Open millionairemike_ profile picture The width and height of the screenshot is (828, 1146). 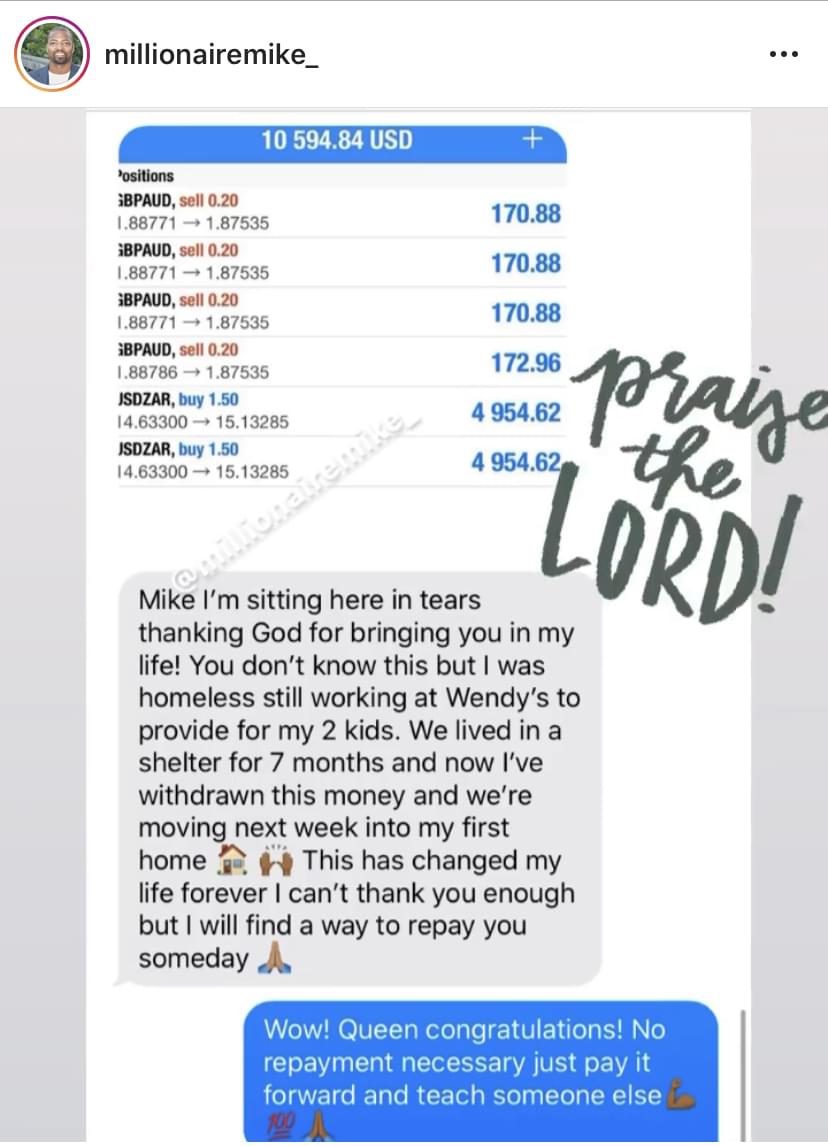pyautogui.click(x=52, y=54)
